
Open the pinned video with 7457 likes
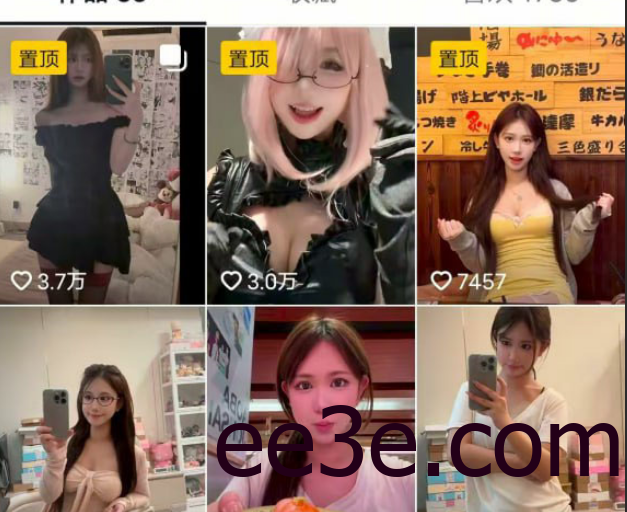coord(521,165)
